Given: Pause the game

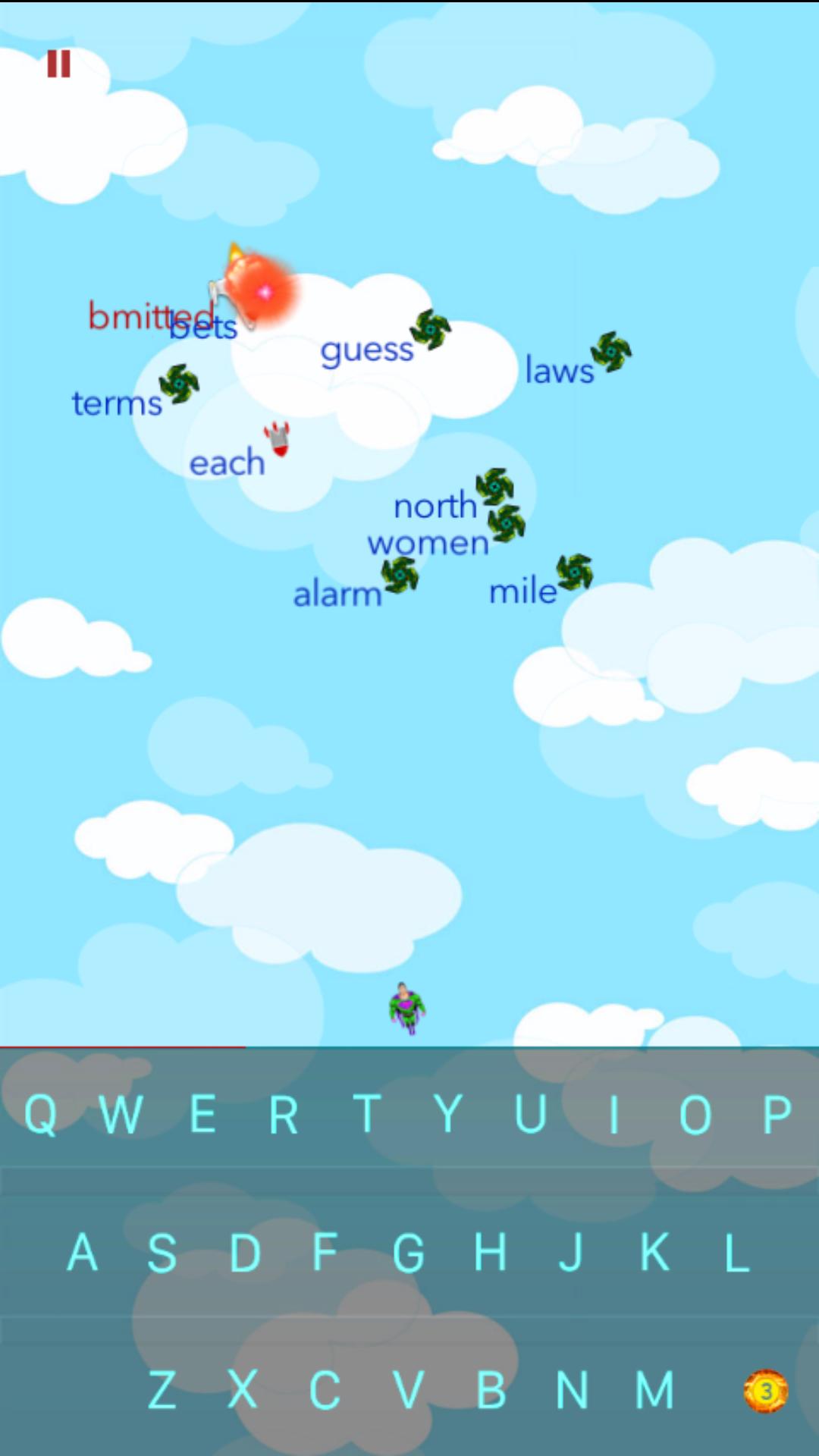Looking at the screenshot, I should 58,64.
